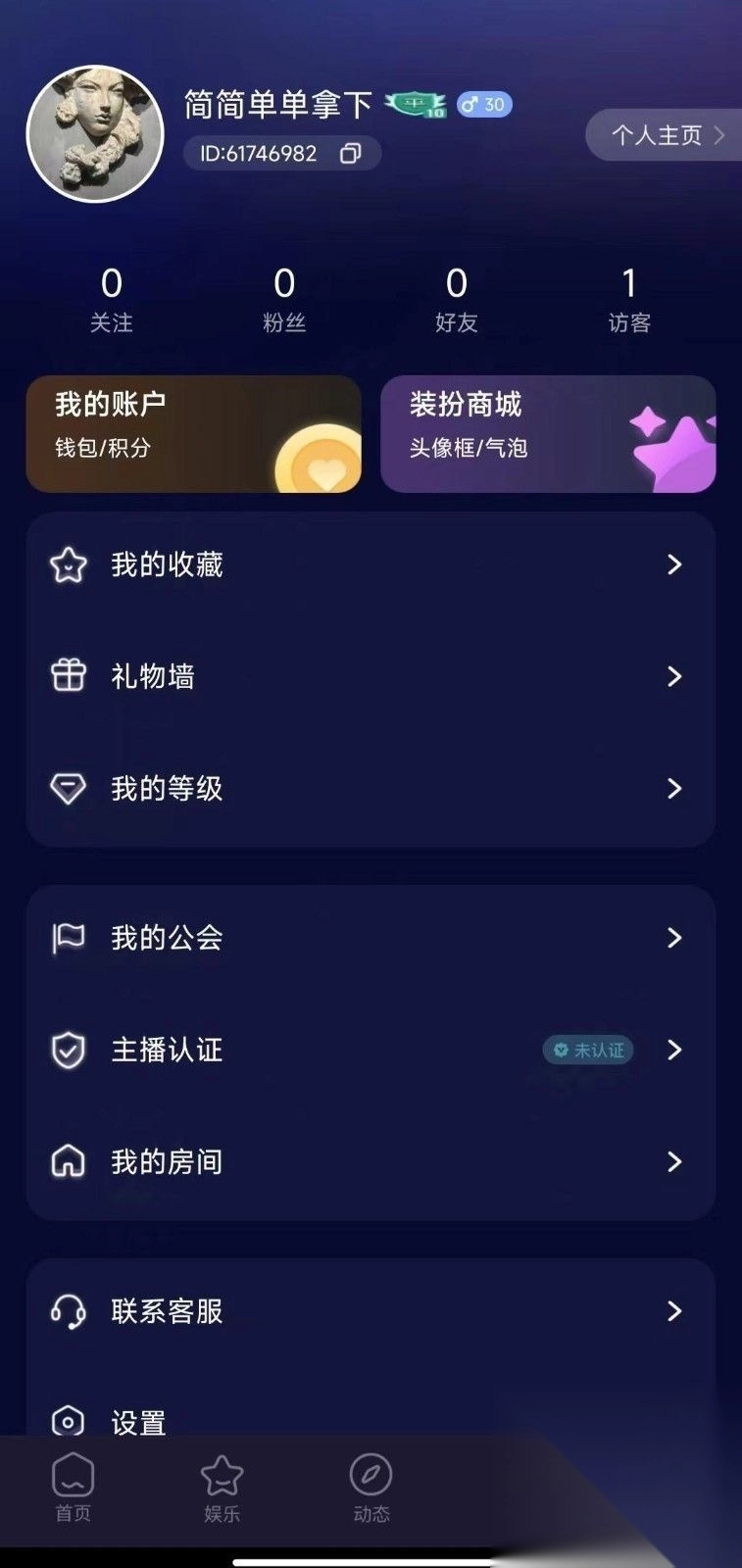
Task: Open the 装扮商城 store card
Action: (x=547, y=433)
